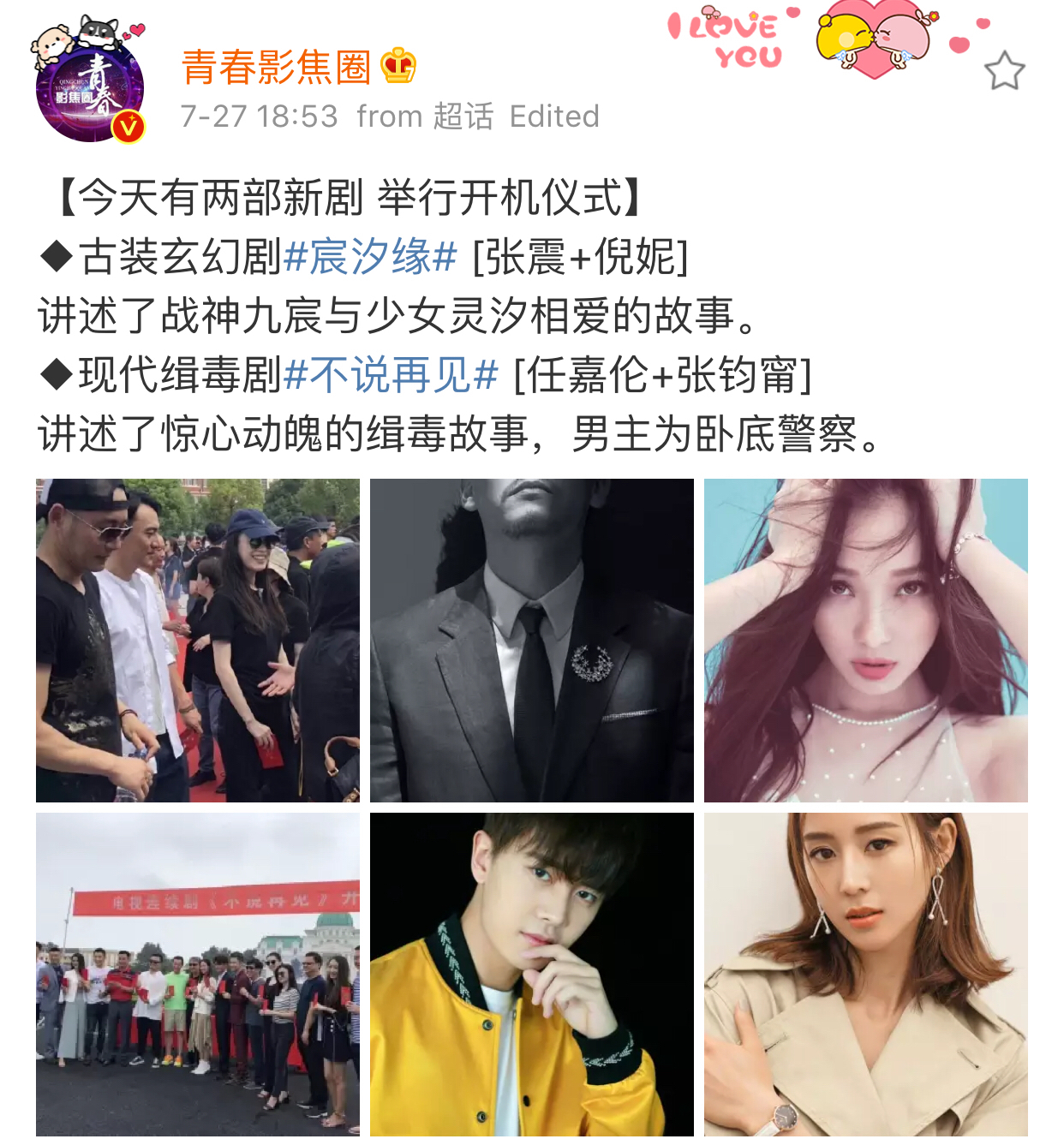Open the photo of woman with flowing hair
Image resolution: width=1064 pixels, height=1145 pixels.
click(x=866, y=641)
